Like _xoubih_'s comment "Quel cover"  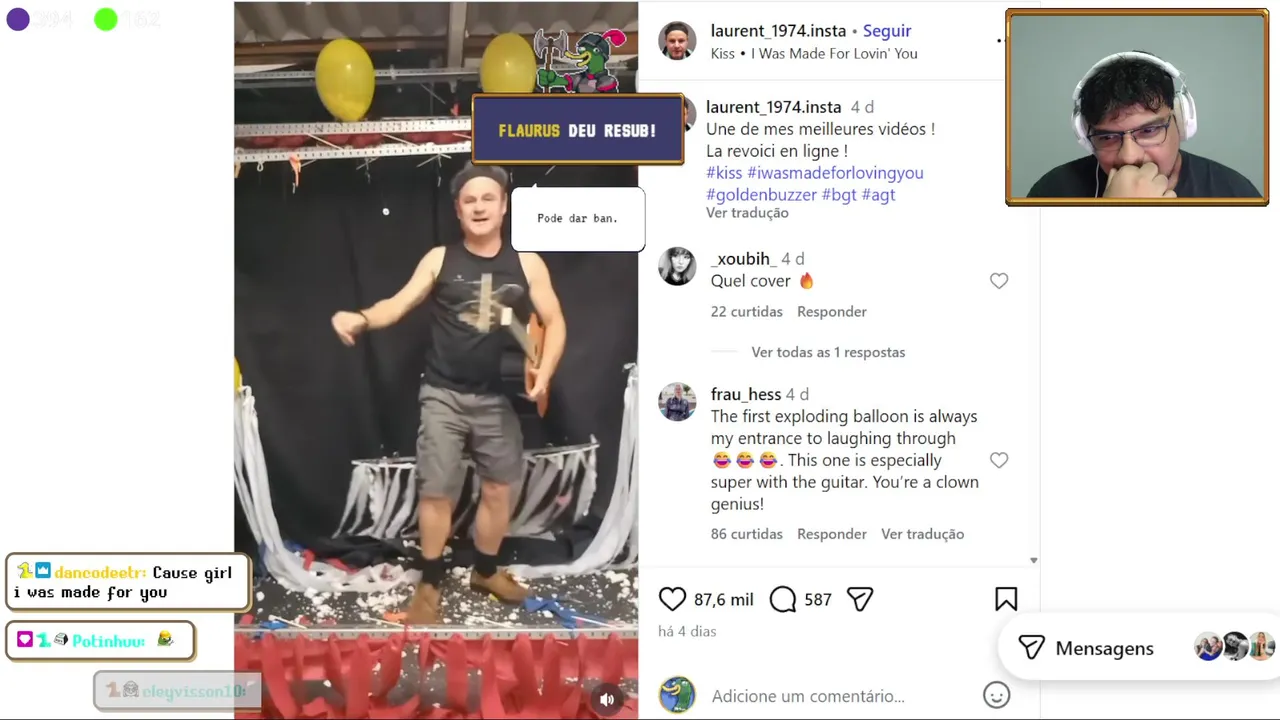pyautogui.click(x=998, y=281)
